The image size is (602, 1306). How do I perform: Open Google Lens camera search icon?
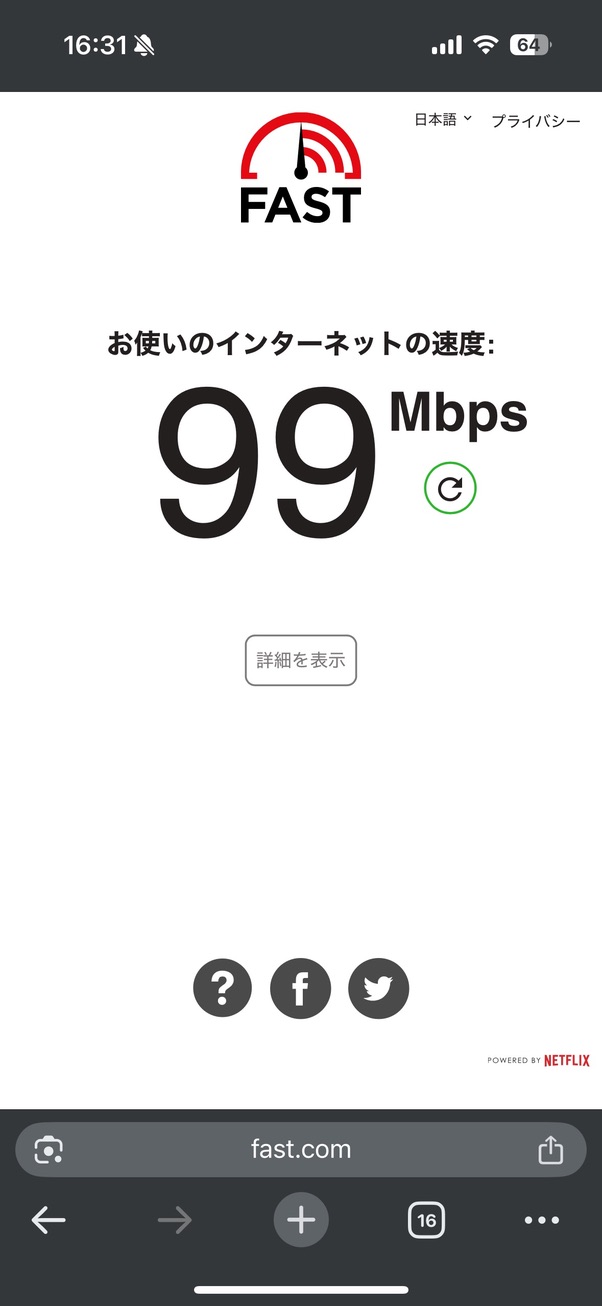pos(48,1150)
